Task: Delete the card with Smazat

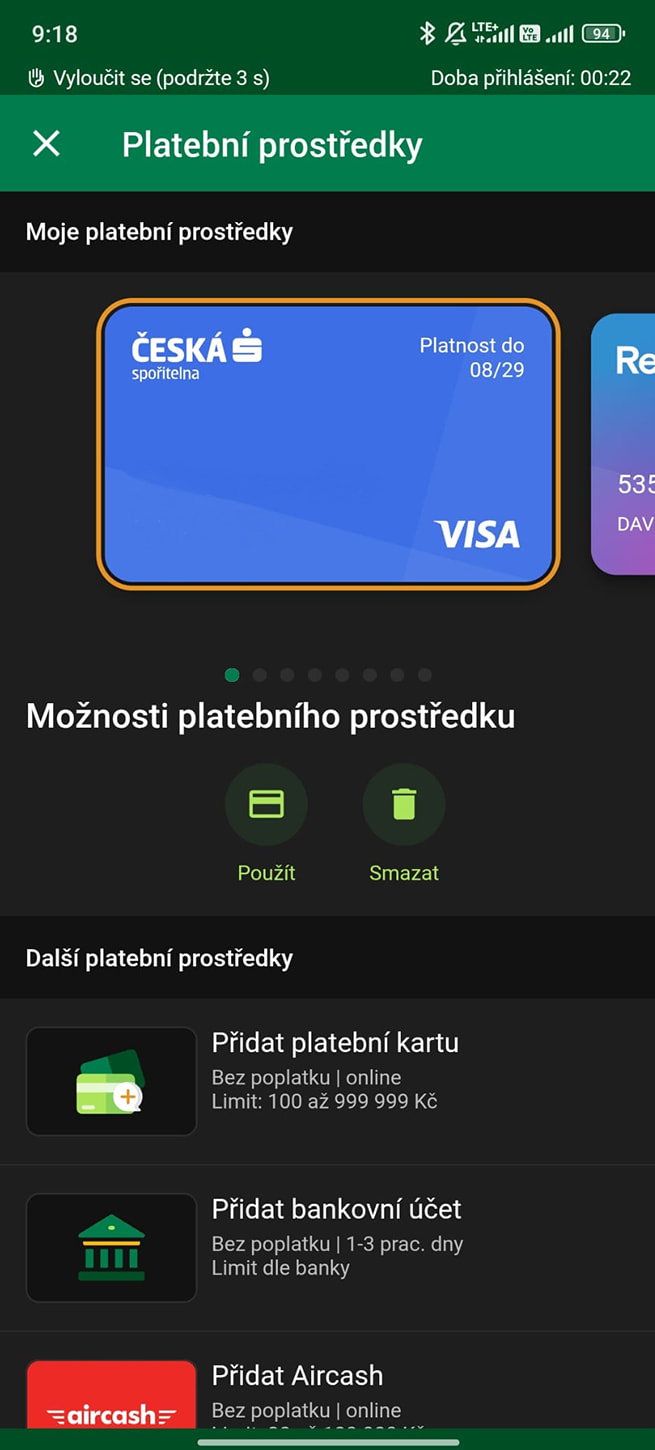Action: click(x=404, y=805)
